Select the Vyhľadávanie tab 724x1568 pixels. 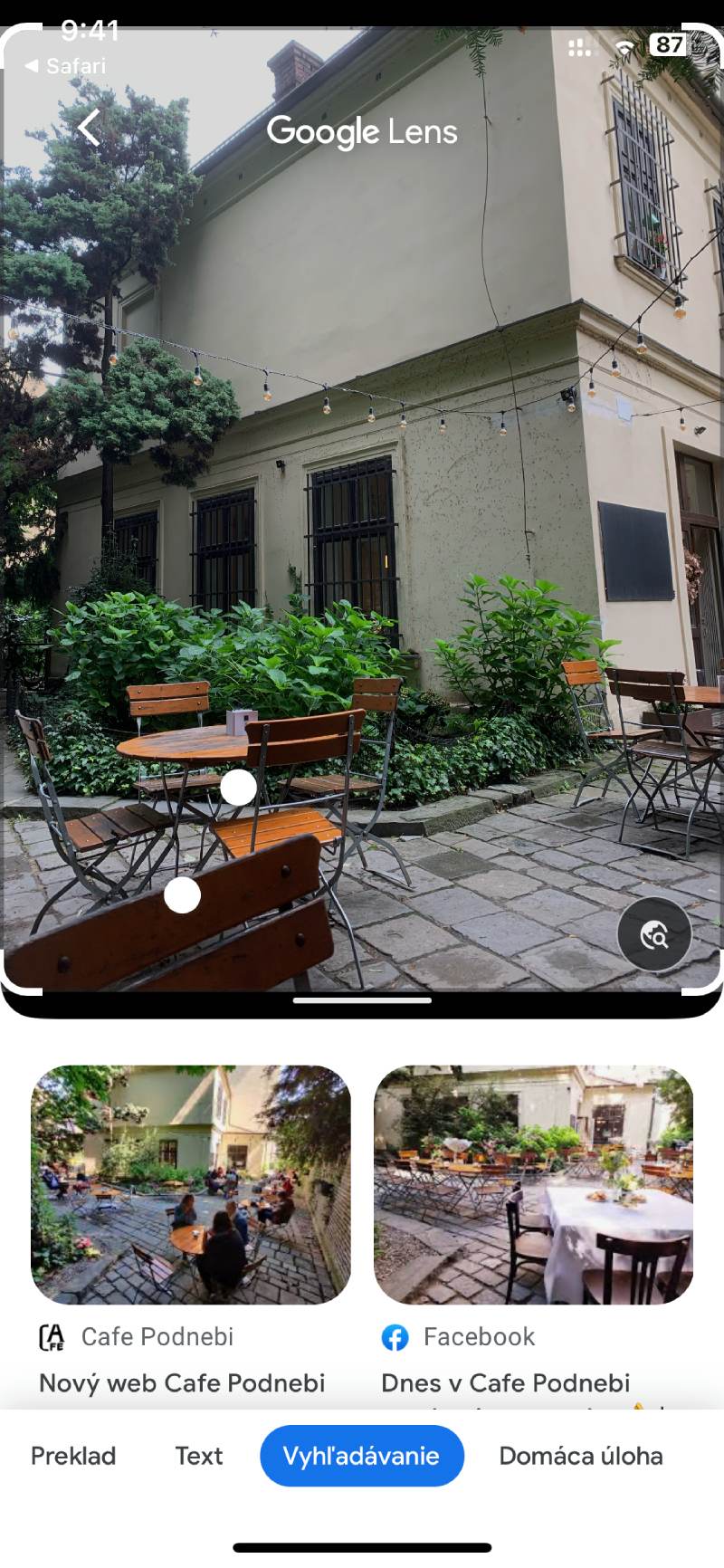pyautogui.click(x=361, y=1456)
